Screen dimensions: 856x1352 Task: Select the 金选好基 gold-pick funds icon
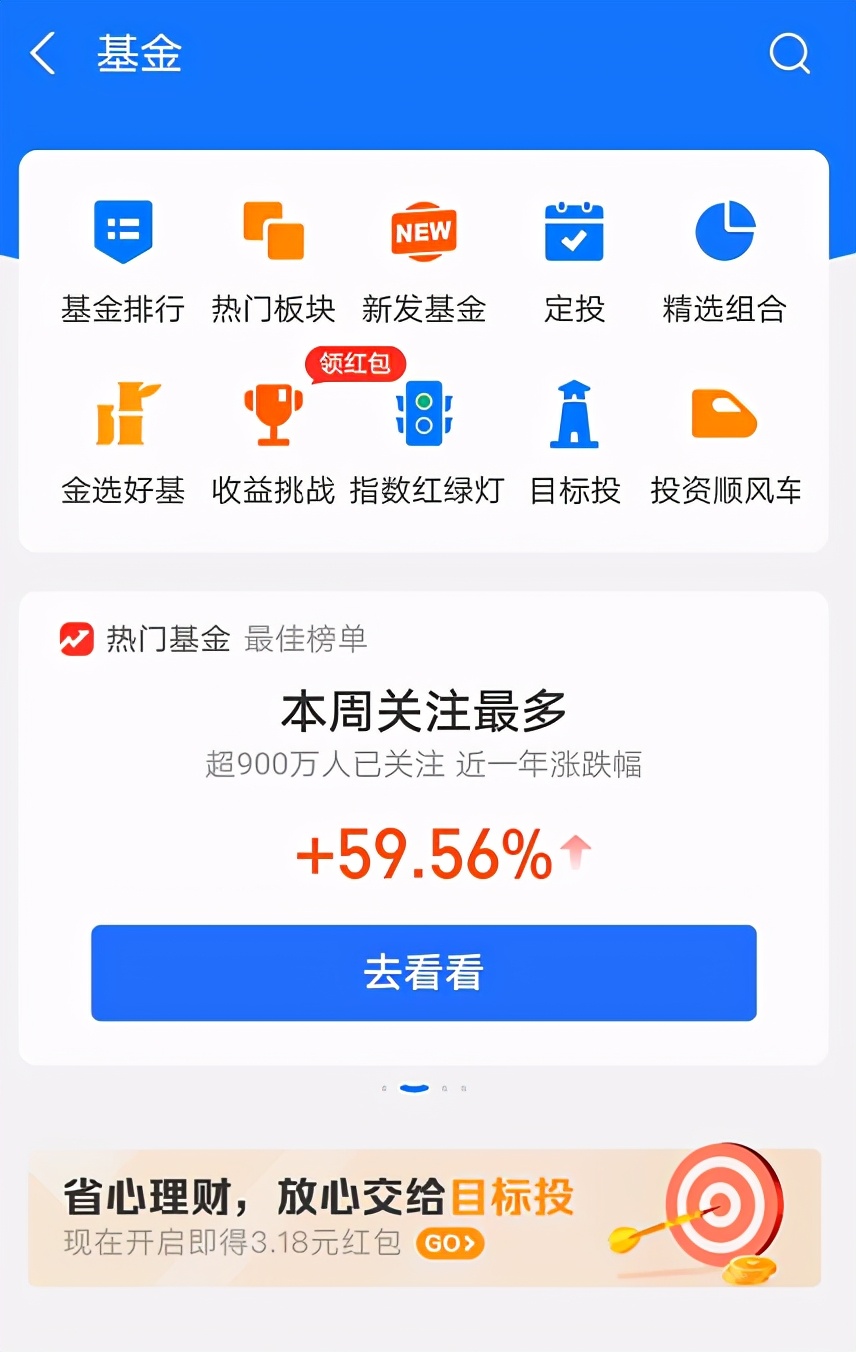click(x=122, y=413)
